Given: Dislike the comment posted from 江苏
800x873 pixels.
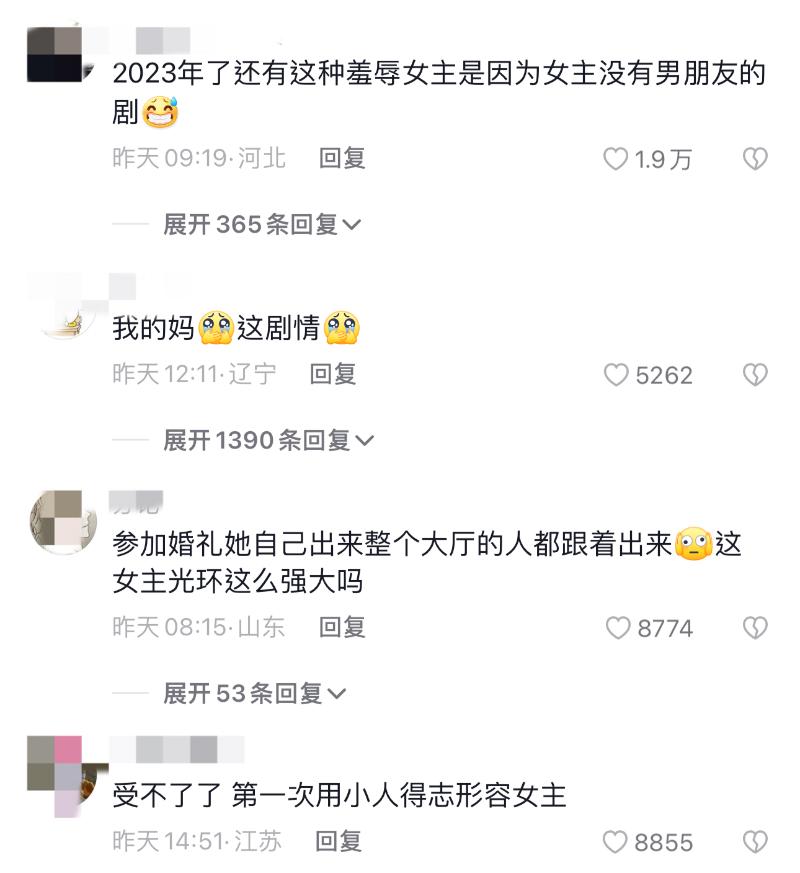Looking at the screenshot, I should pos(755,842).
